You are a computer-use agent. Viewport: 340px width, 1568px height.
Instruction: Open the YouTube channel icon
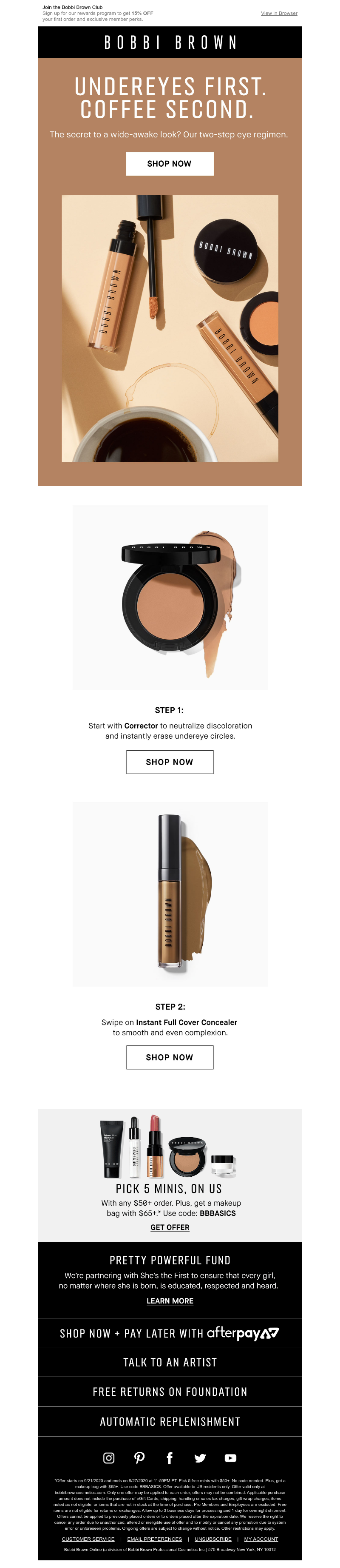230,1458
